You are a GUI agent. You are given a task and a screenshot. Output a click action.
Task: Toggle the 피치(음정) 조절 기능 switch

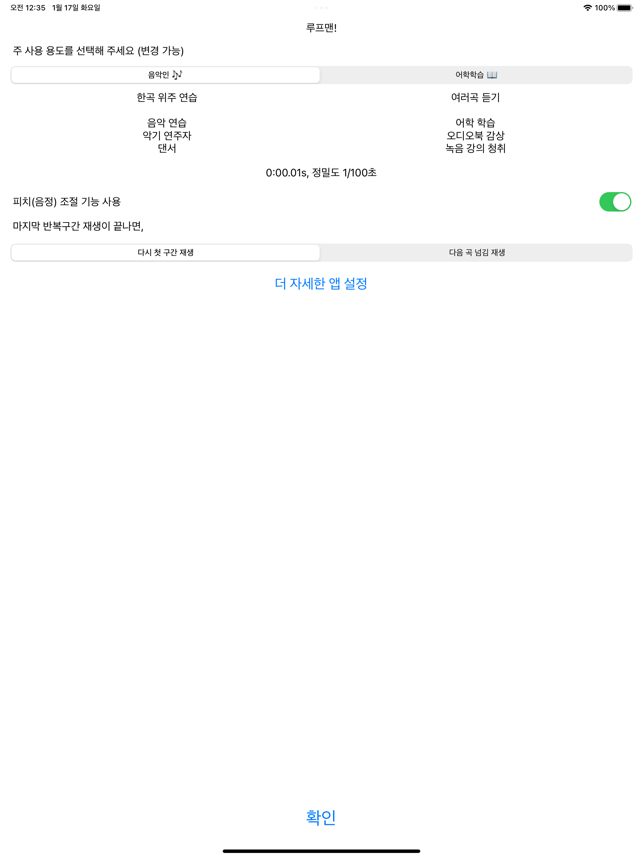tap(614, 202)
